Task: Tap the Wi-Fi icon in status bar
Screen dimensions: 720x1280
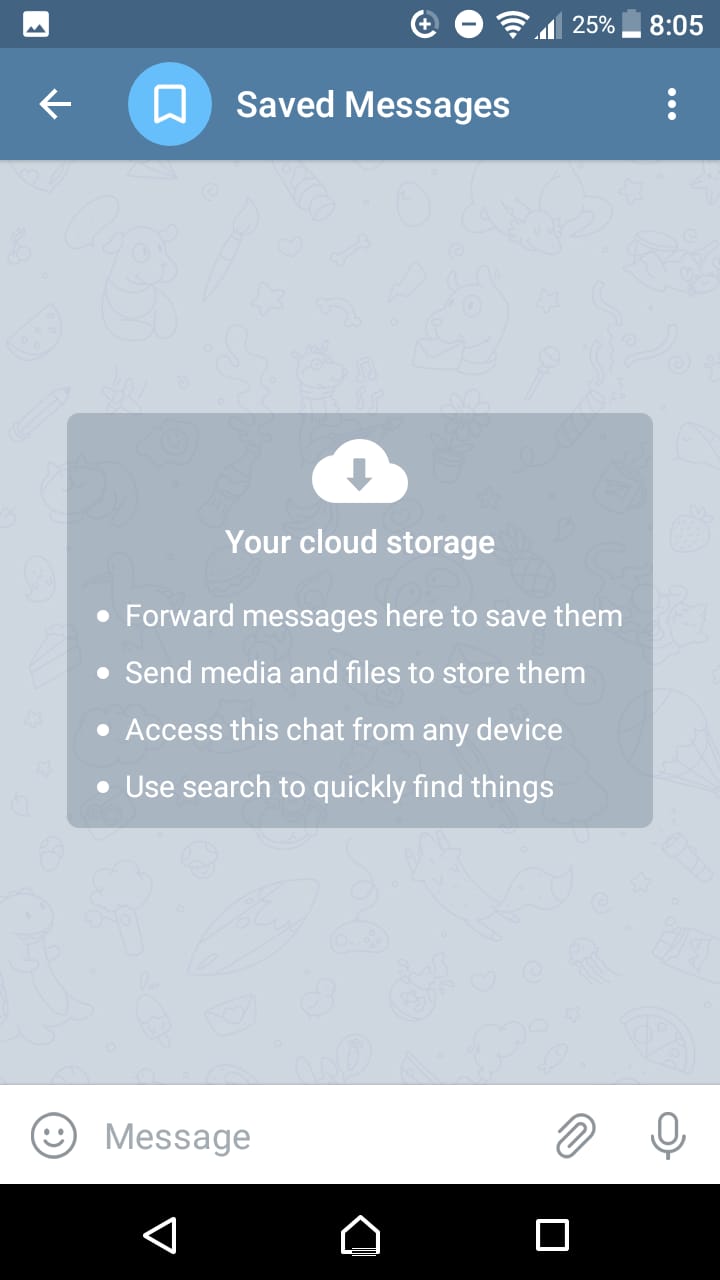Action: click(x=512, y=23)
